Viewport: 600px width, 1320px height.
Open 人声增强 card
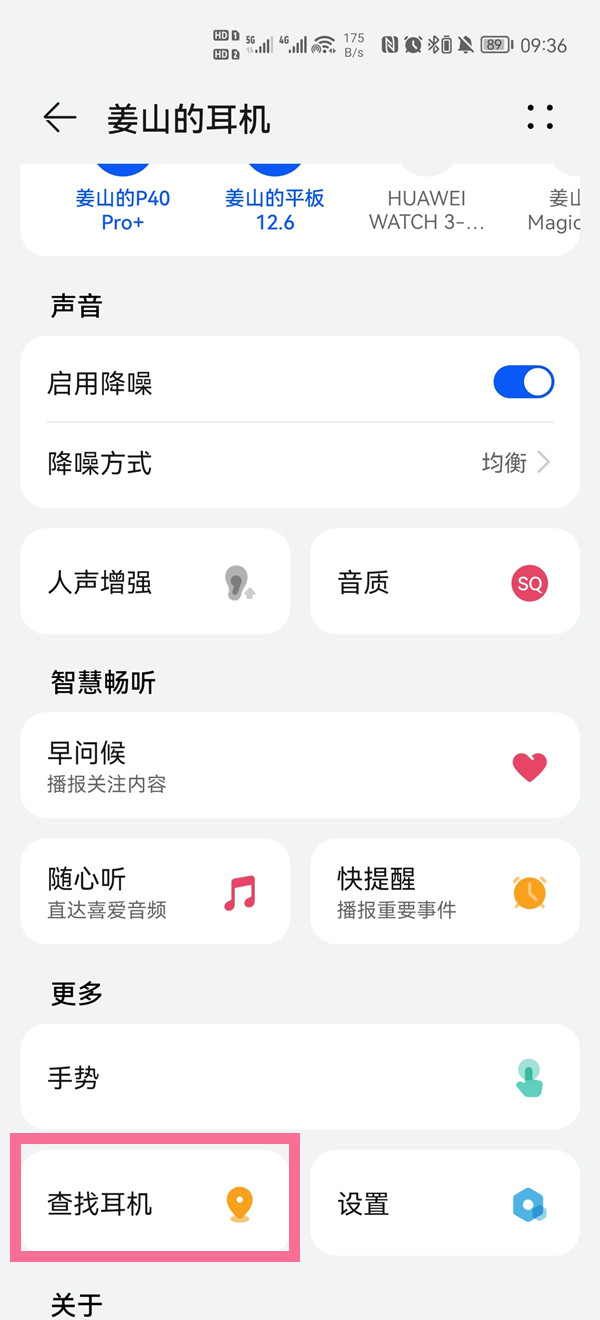(155, 582)
